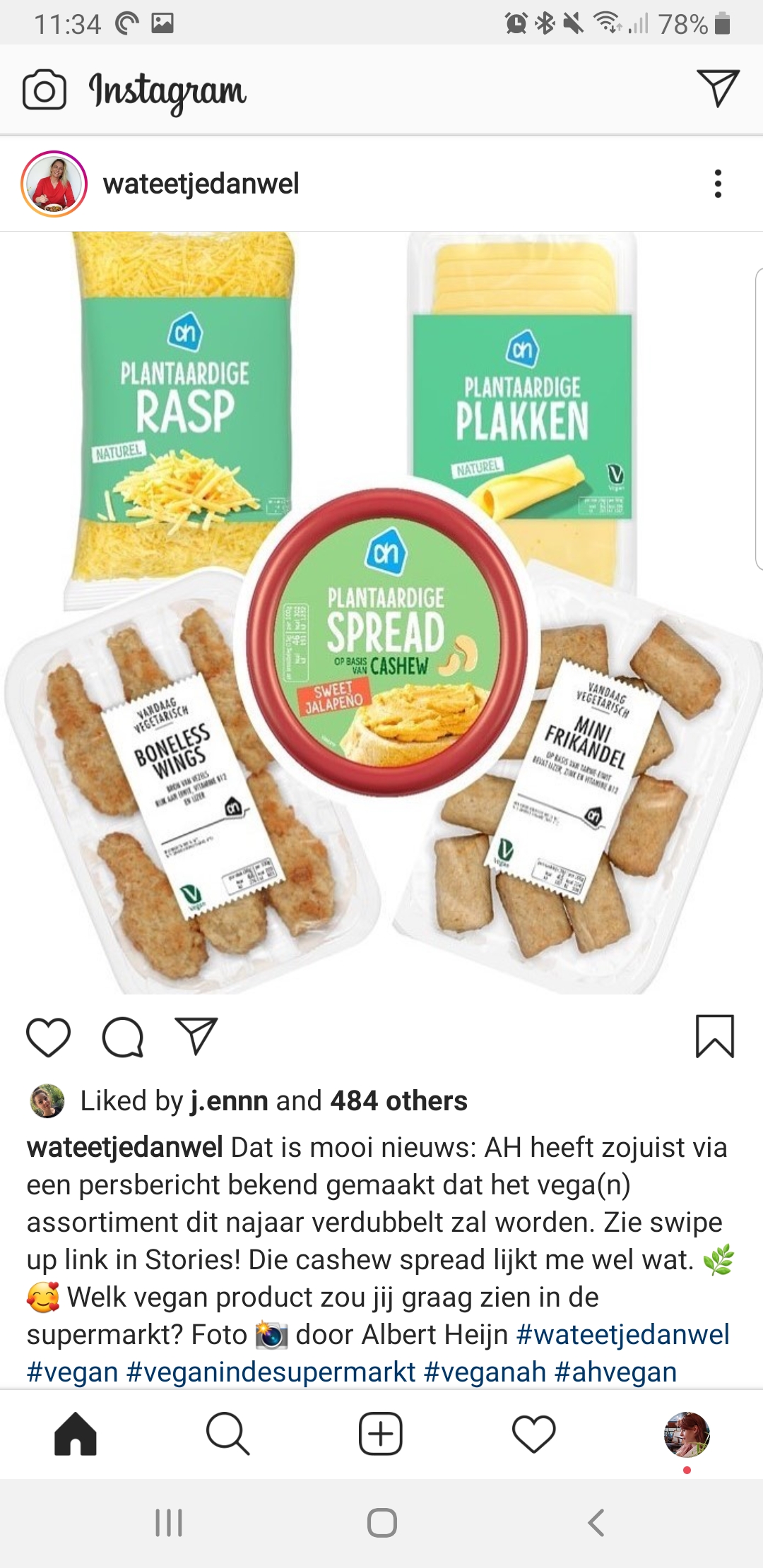The image size is (763, 1568).
Task: Open j.ennn's profile from the likes line
Action: click(x=230, y=1100)
